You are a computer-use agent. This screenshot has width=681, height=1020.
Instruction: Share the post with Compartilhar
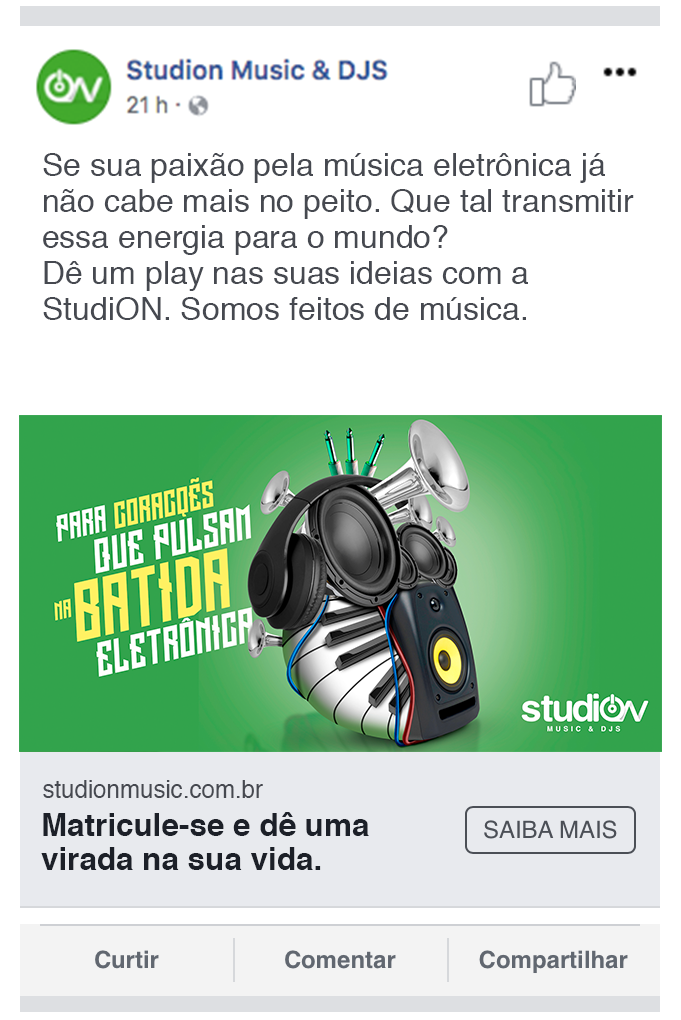[553, 960]
